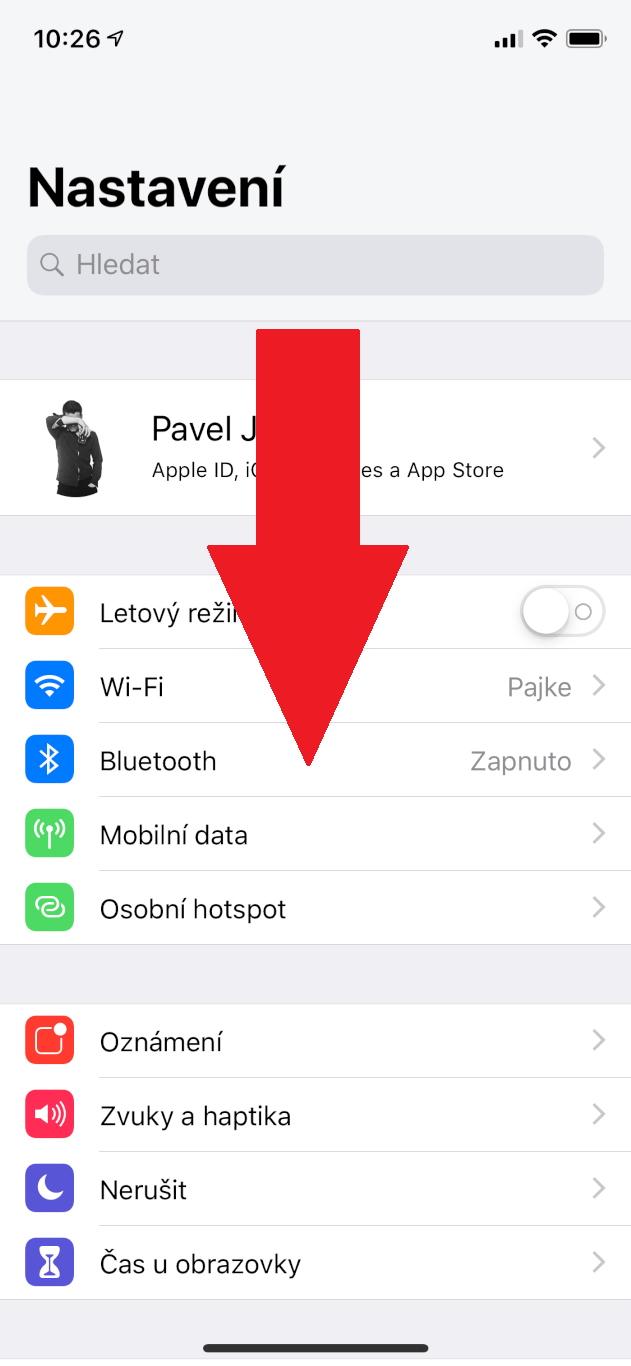The height and width of the screenshot is (1366, 631).
Task: Toggle the Letový režim switch
Action: click(x=562, y=611)
